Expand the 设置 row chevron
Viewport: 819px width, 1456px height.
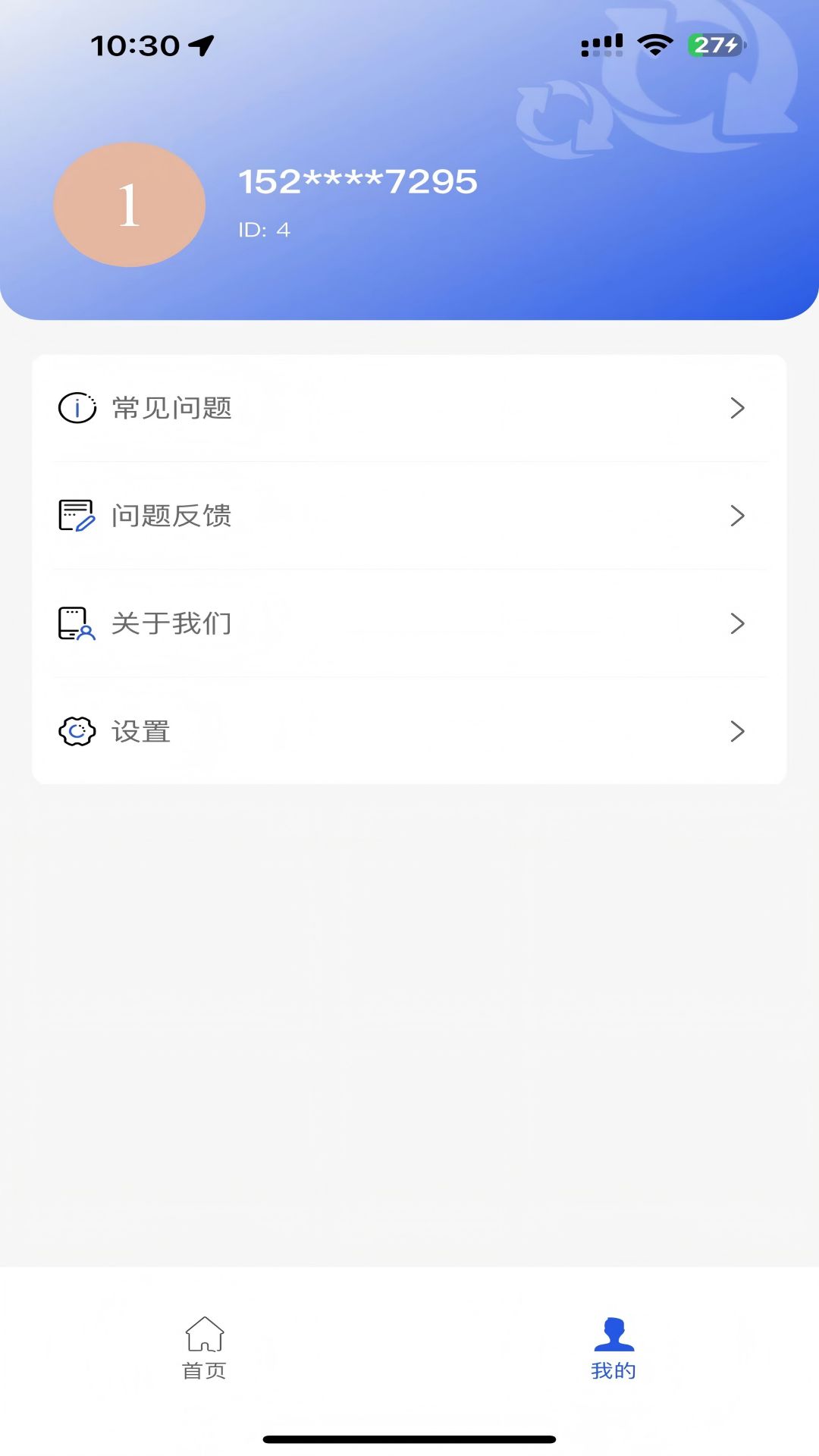[x=738, y=731]
